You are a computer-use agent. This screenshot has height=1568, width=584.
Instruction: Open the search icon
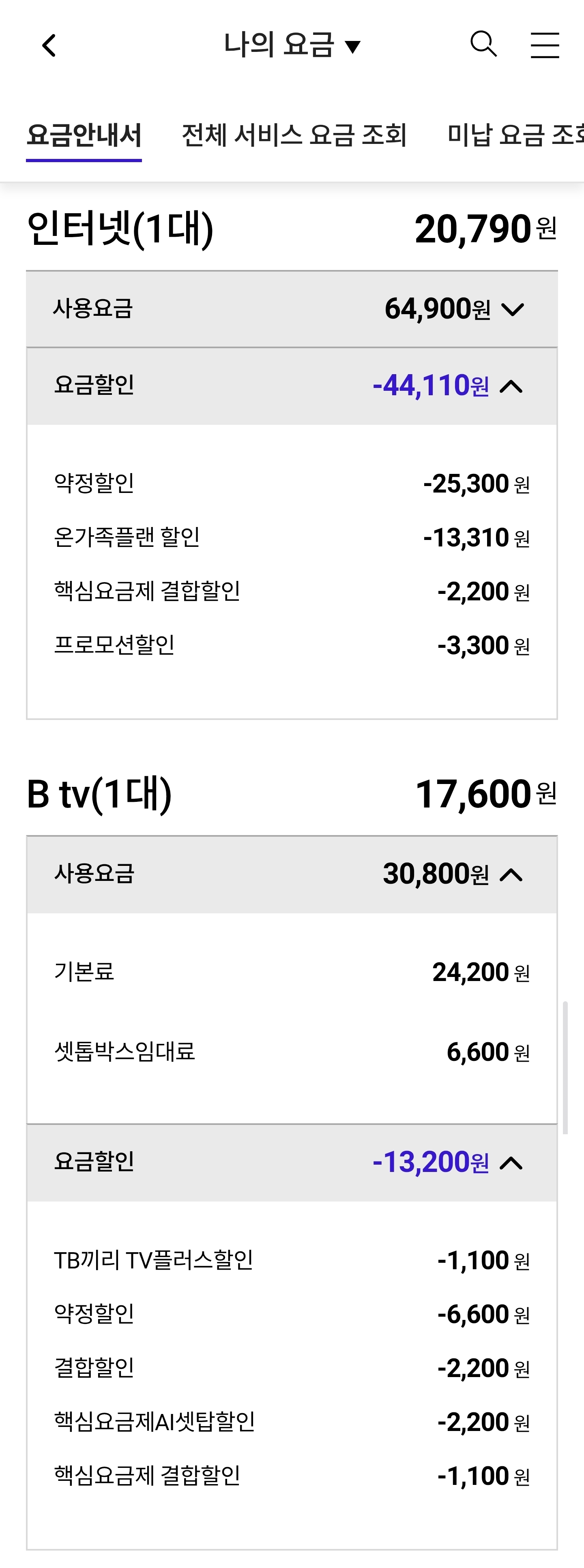pyautogui.click(x=483, y=45)
